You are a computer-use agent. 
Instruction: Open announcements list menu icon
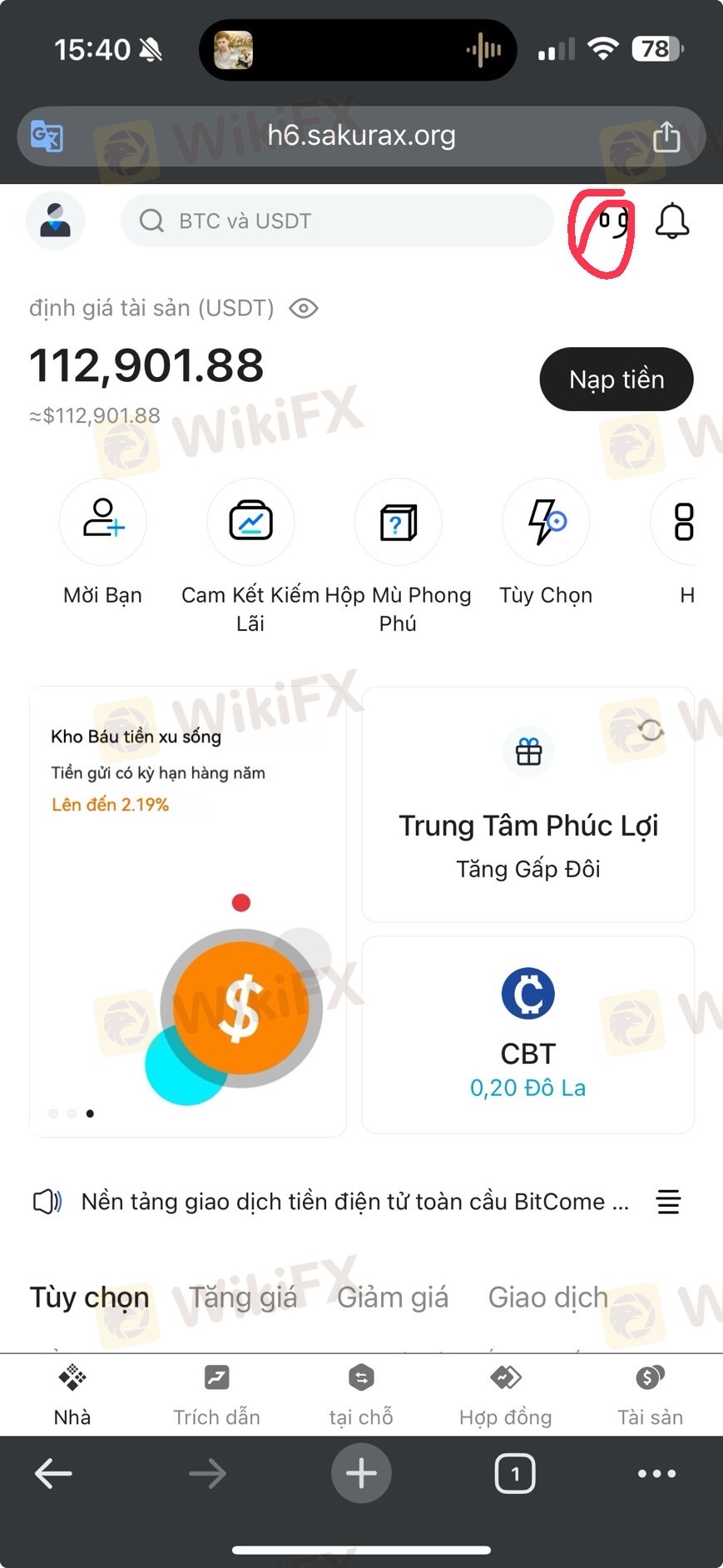point(668,1202)
